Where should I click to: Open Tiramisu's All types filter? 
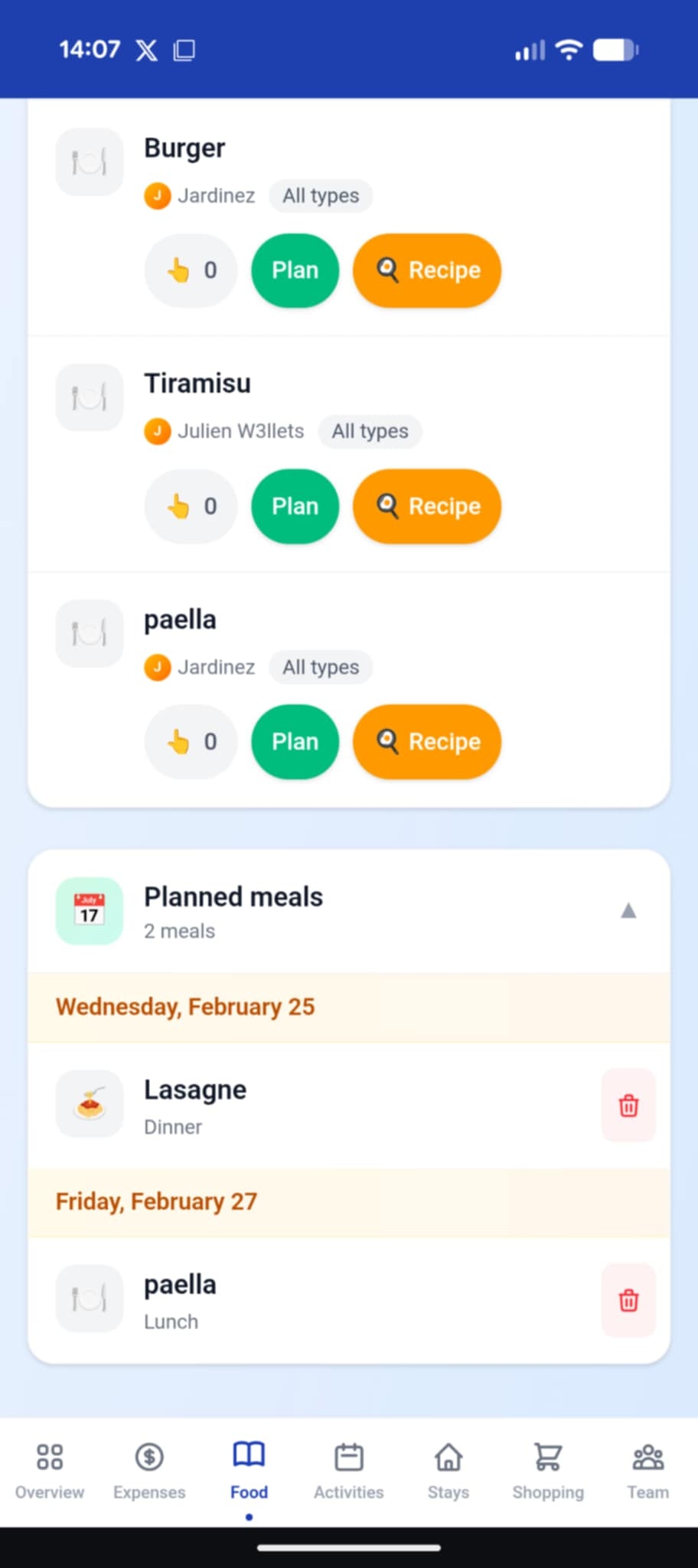(370, 431)
